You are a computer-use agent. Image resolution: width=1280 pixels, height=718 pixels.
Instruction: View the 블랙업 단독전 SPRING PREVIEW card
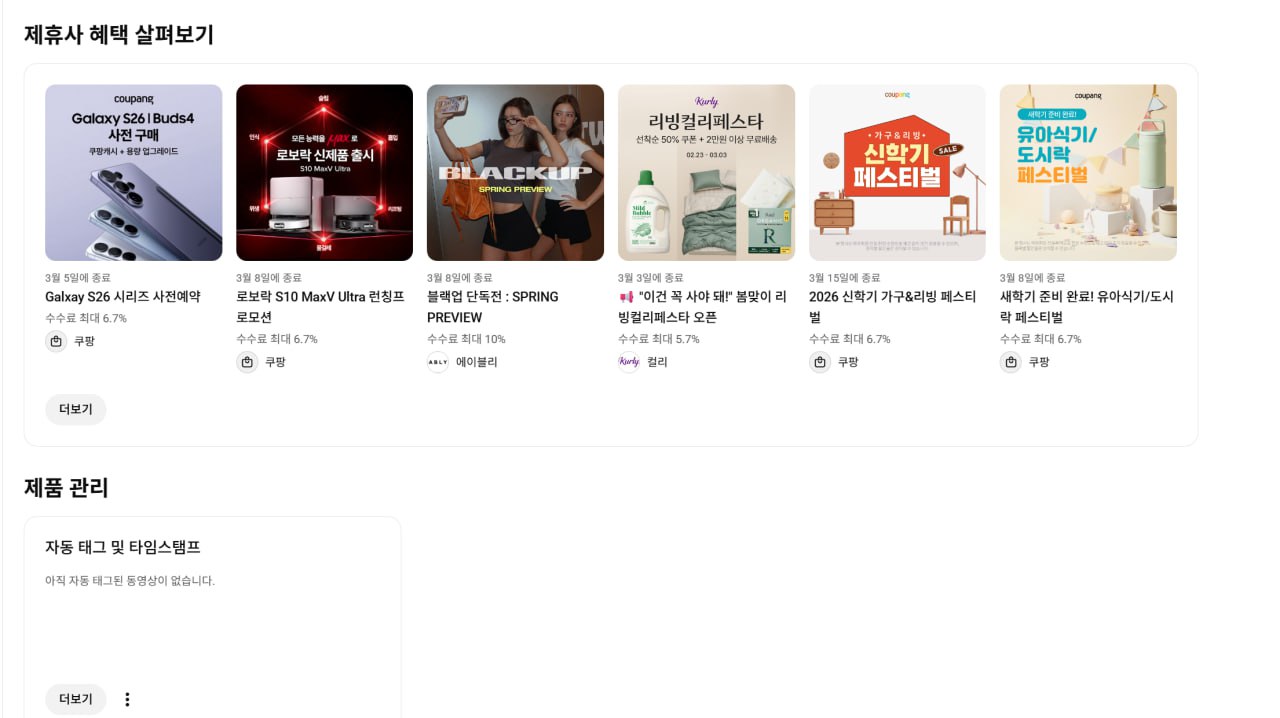(x=515, y=172)
